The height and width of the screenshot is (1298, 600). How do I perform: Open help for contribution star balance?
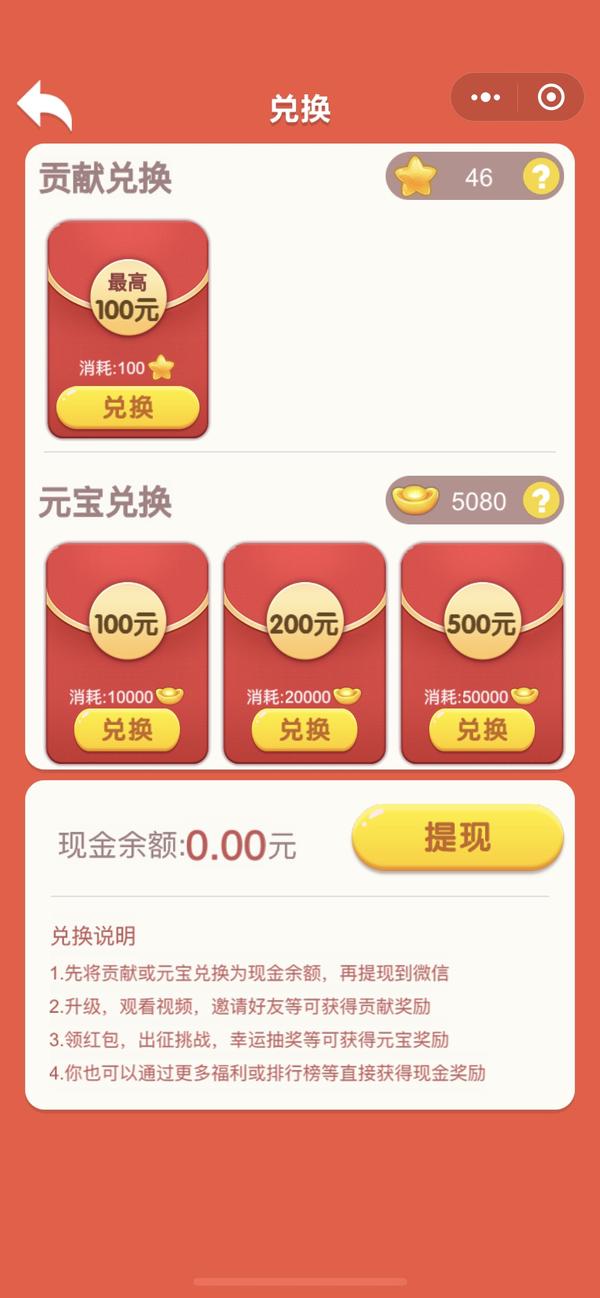point(541,178)
